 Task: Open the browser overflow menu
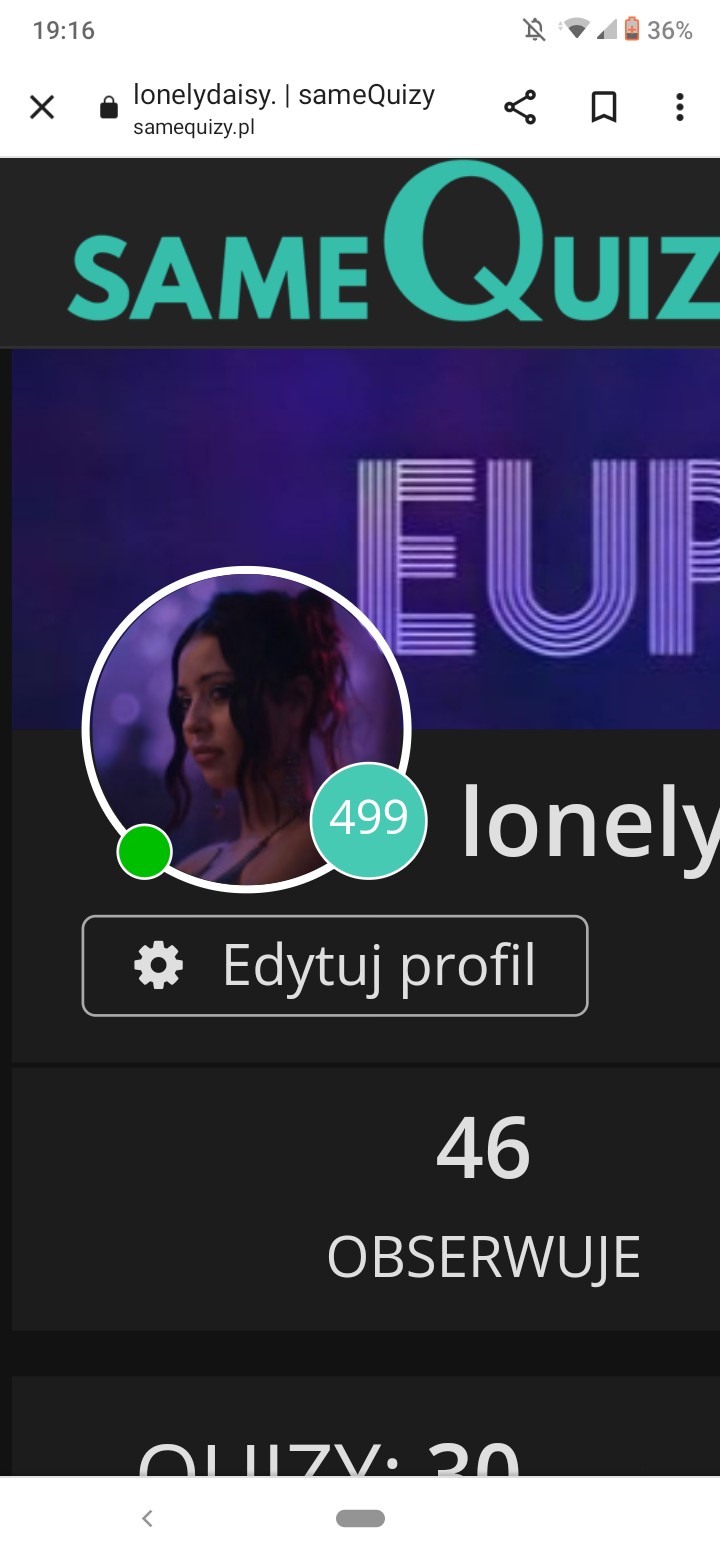[679, 107]
